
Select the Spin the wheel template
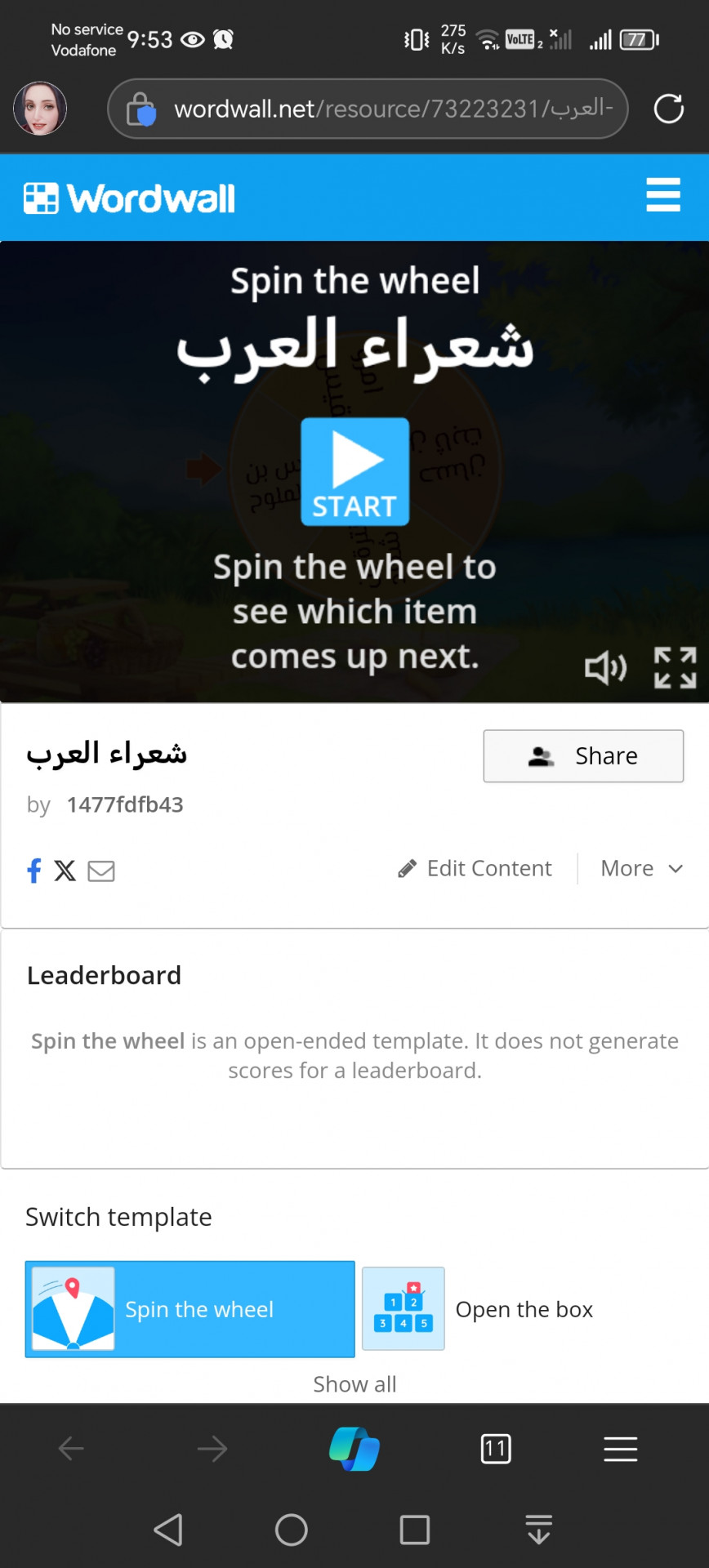190,1309
